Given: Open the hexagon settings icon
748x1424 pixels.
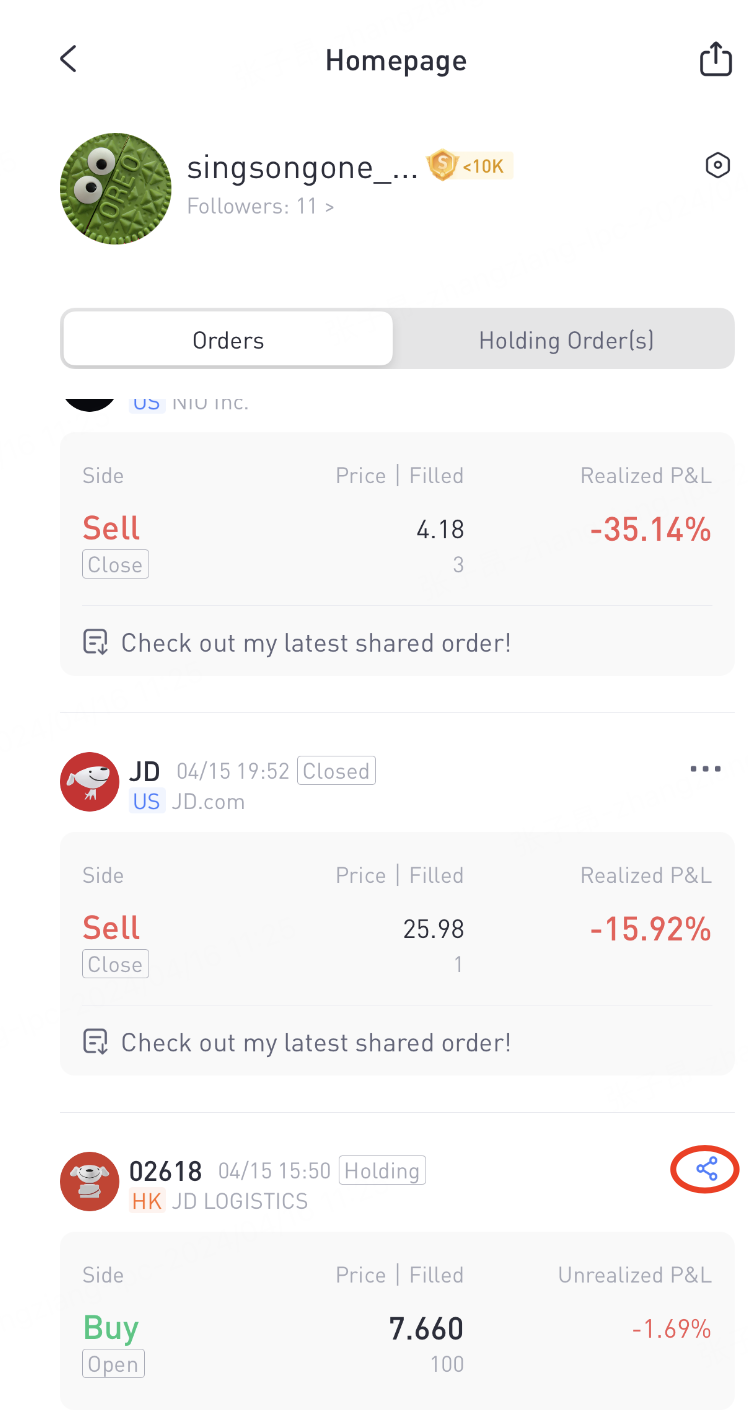Looking at the screenshot, I should click(717, 166).
